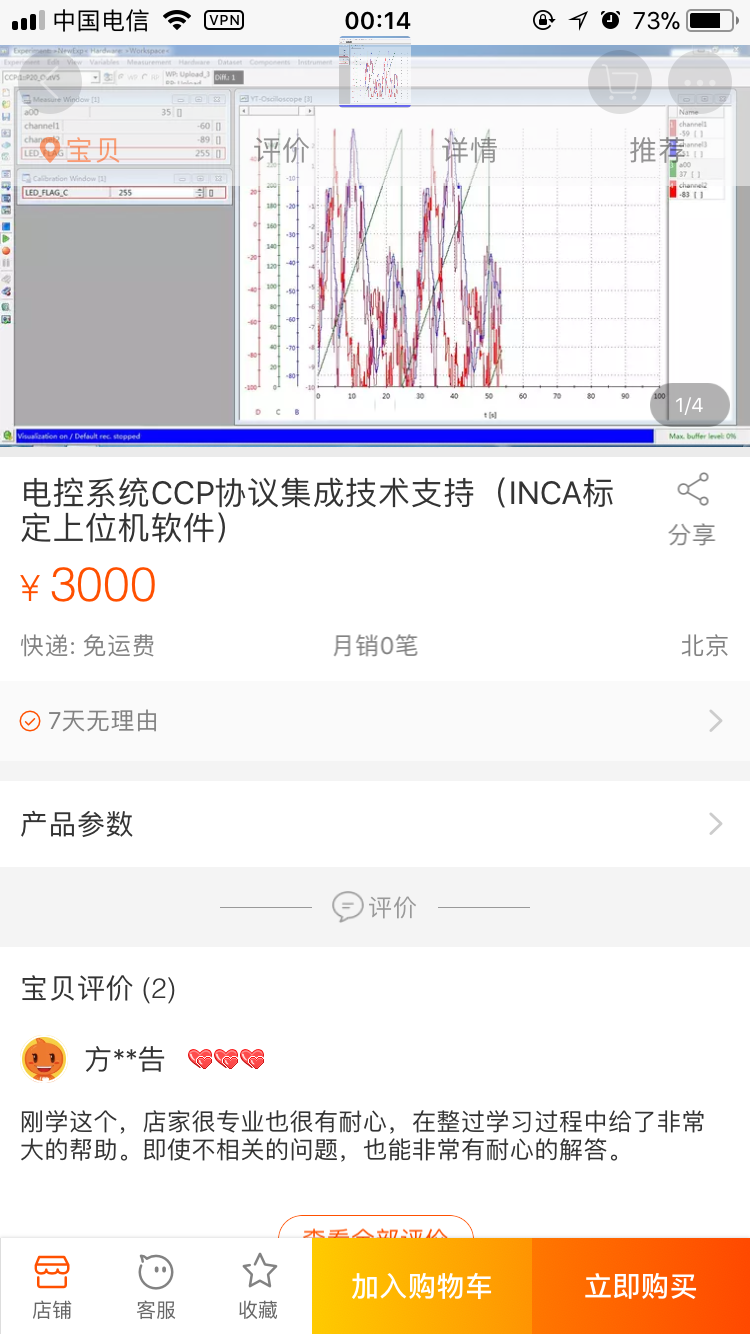750x1334 pixels.
Task: Tap the 加入购物车 add to cart button
Action: click(421, 1286)
